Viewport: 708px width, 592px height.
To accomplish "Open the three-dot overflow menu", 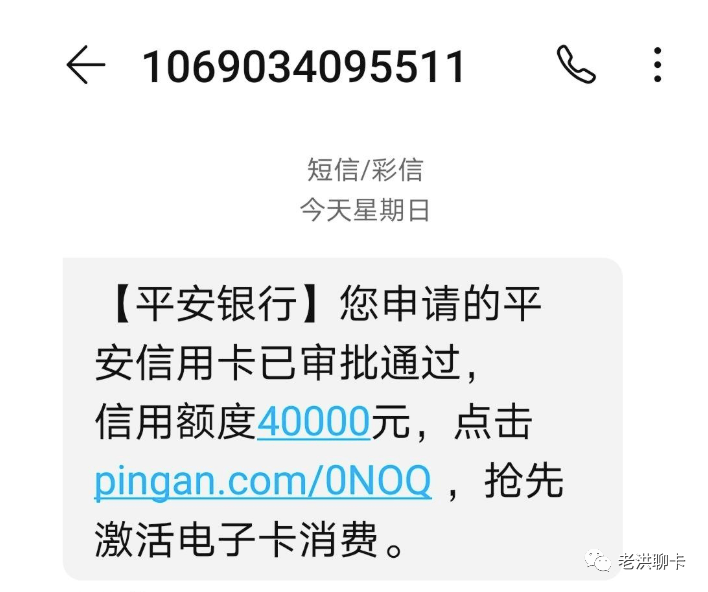I will [x=657, y=66].
